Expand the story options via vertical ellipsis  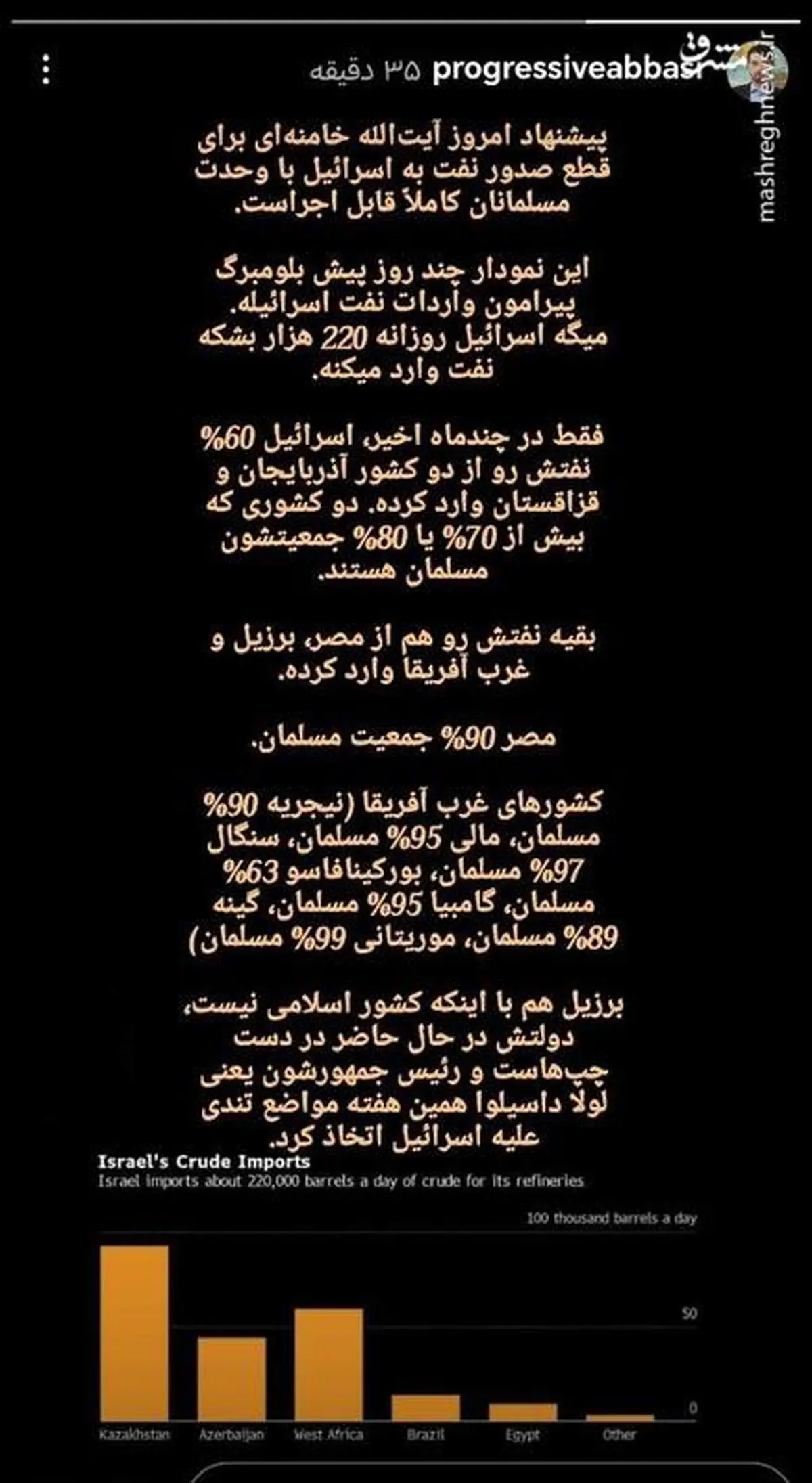pyautogui.click(x=45, y=70)
